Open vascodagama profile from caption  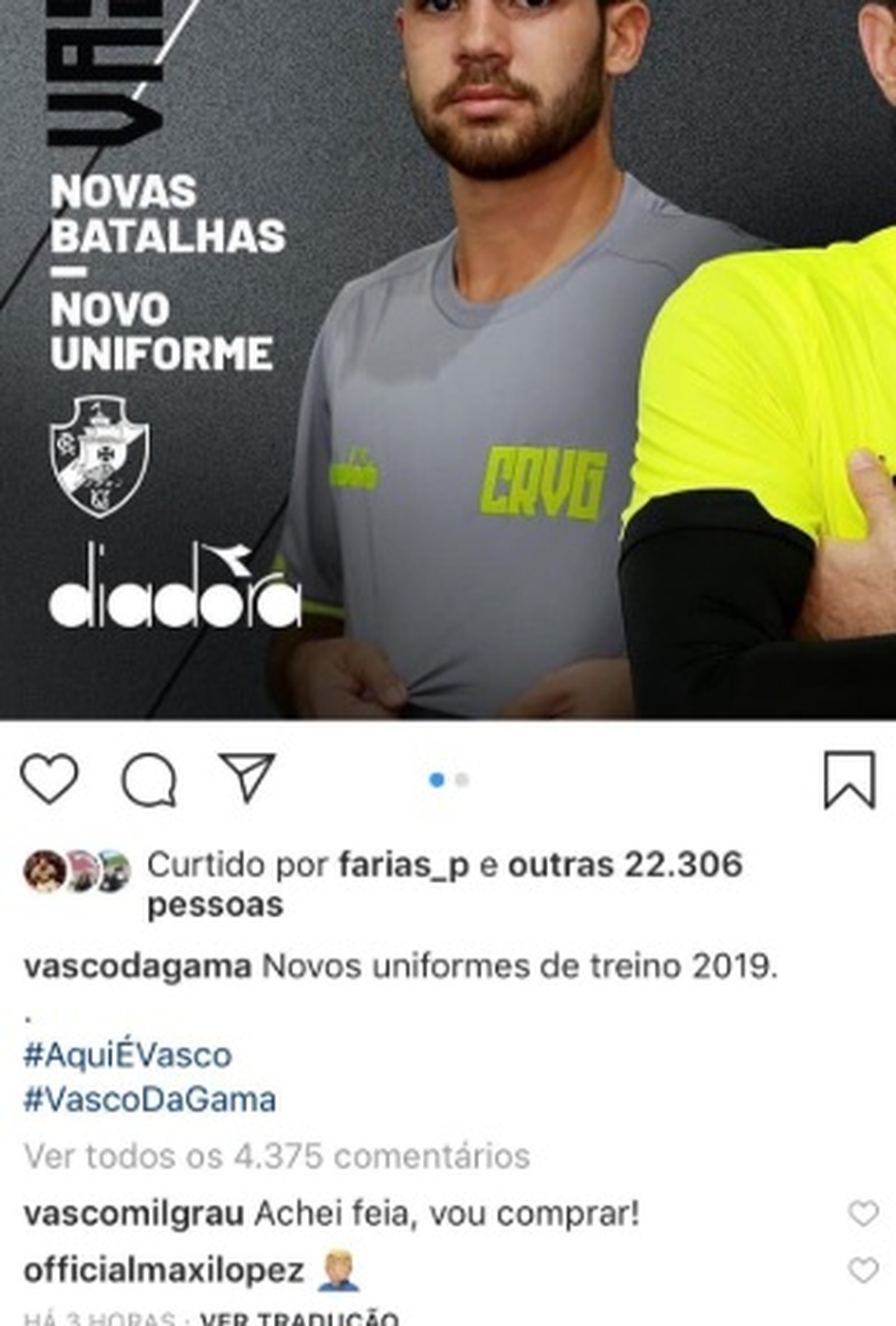coord(137,966)
